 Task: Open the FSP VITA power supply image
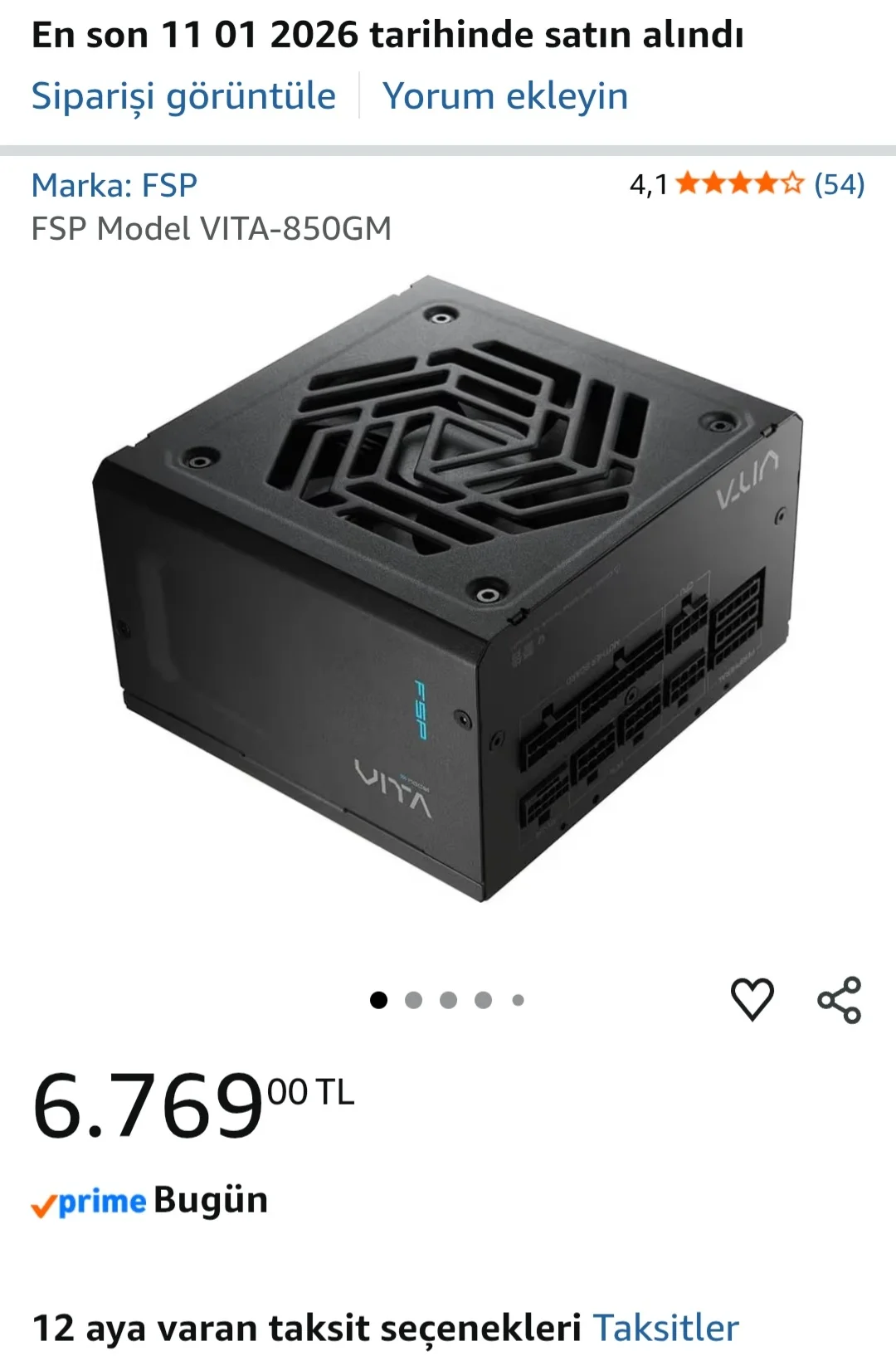pyautogui.click(x=448, y=589)
